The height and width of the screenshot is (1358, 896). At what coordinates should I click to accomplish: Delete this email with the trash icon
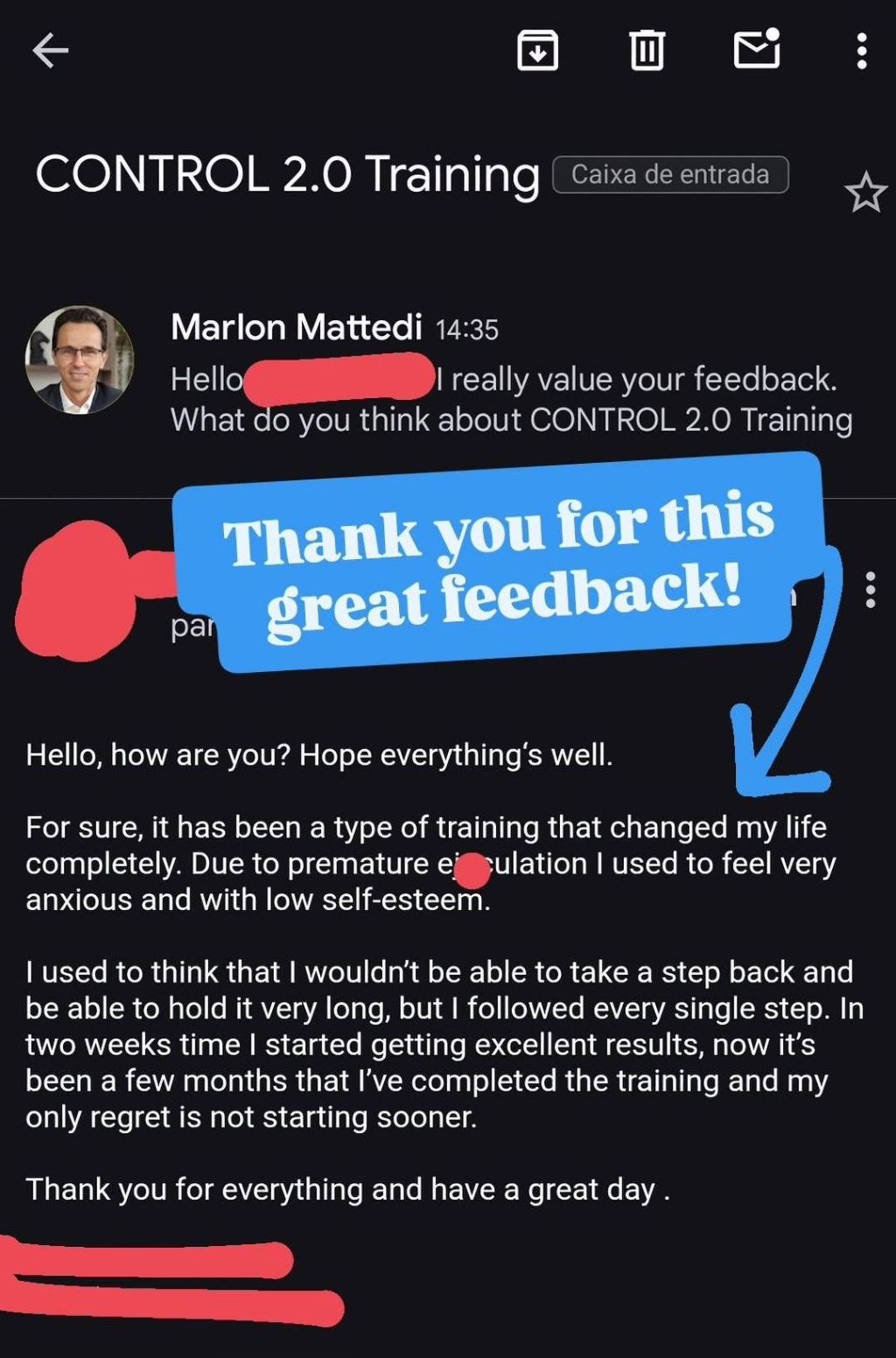[x=647, y=50]
